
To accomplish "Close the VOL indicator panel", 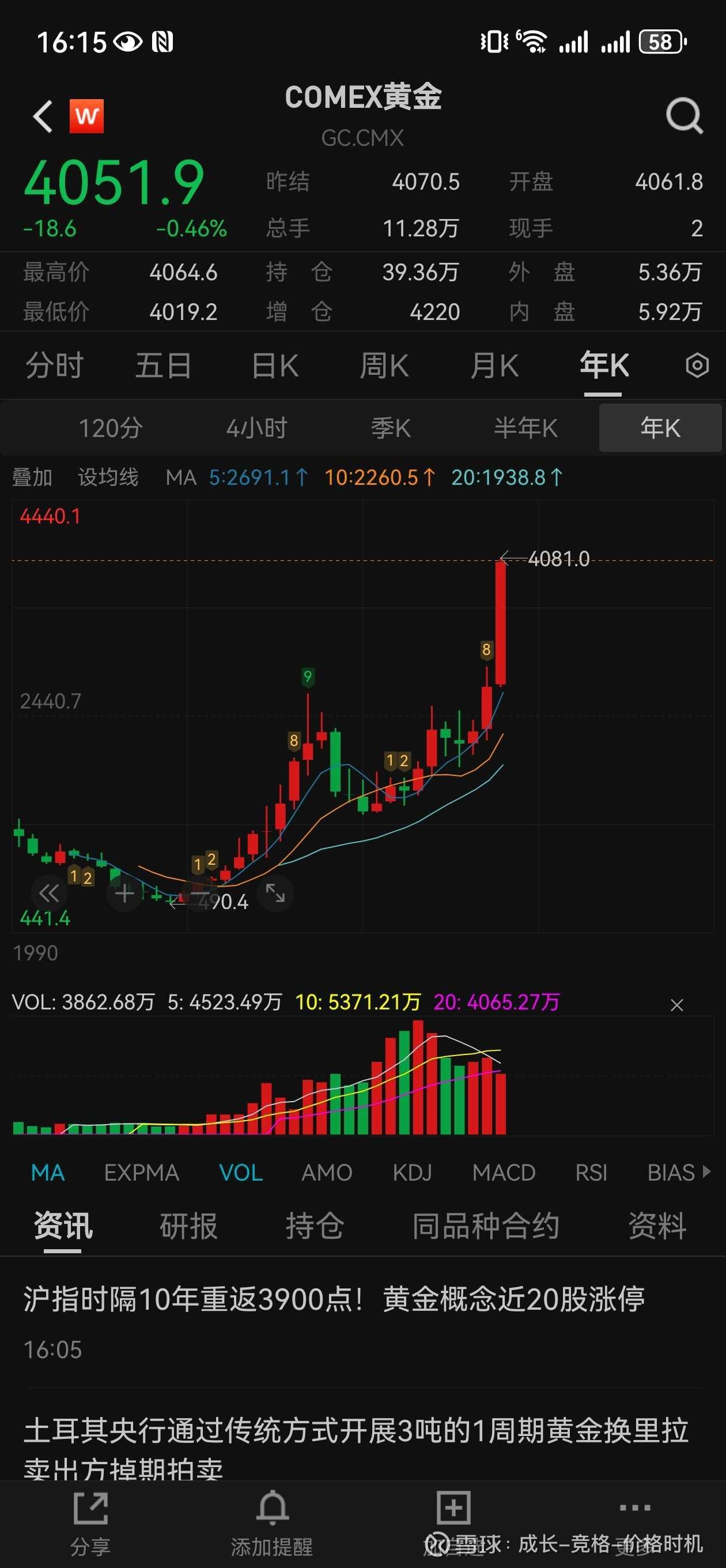I will click(676, 1005).
